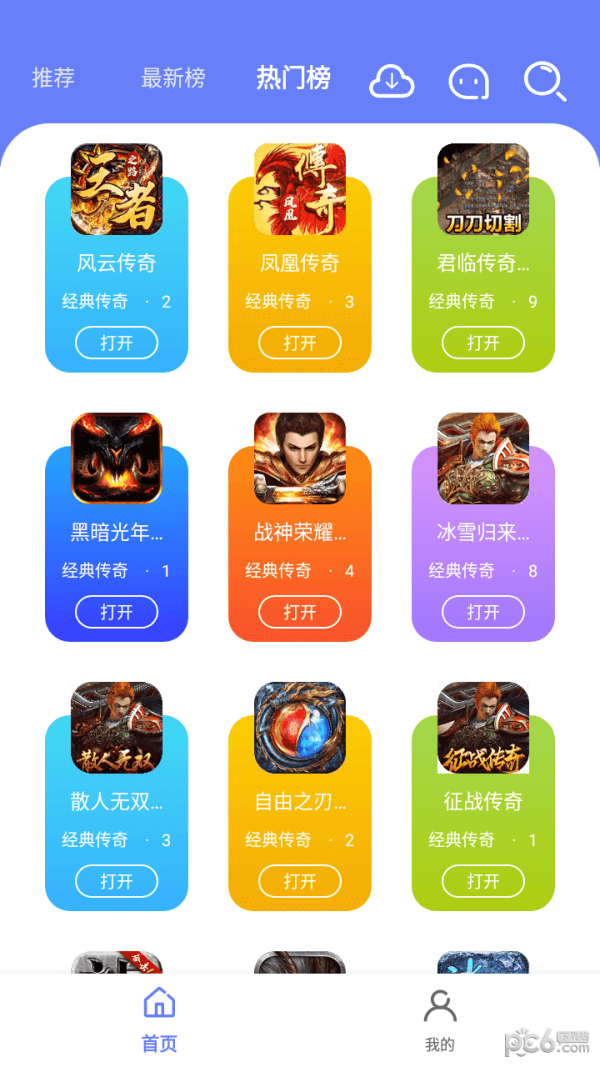Tap 打开 under 黑暗光年

click(116, 612)
